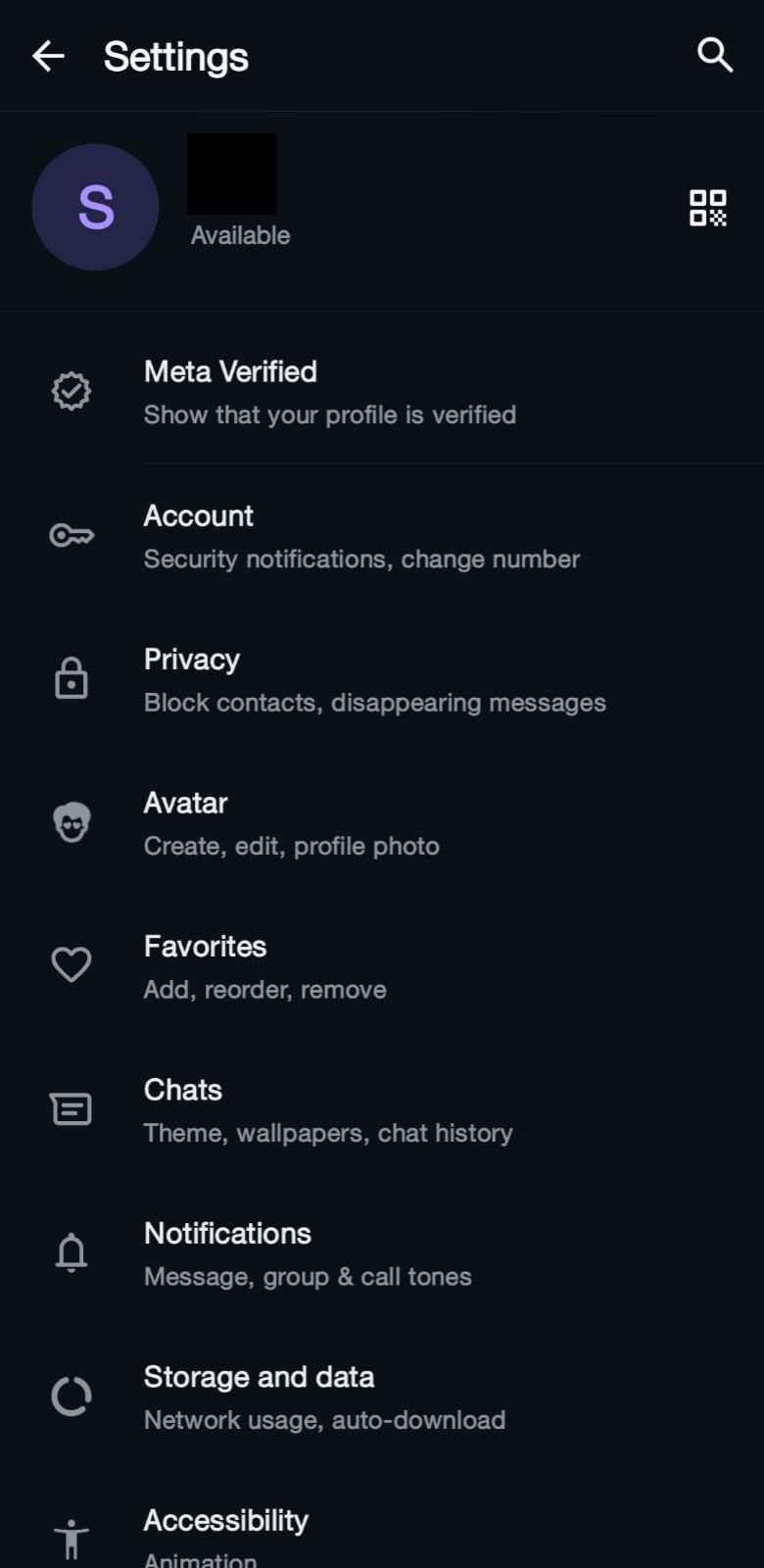
Task: Open Meta Verified settings
Action: 329,392
